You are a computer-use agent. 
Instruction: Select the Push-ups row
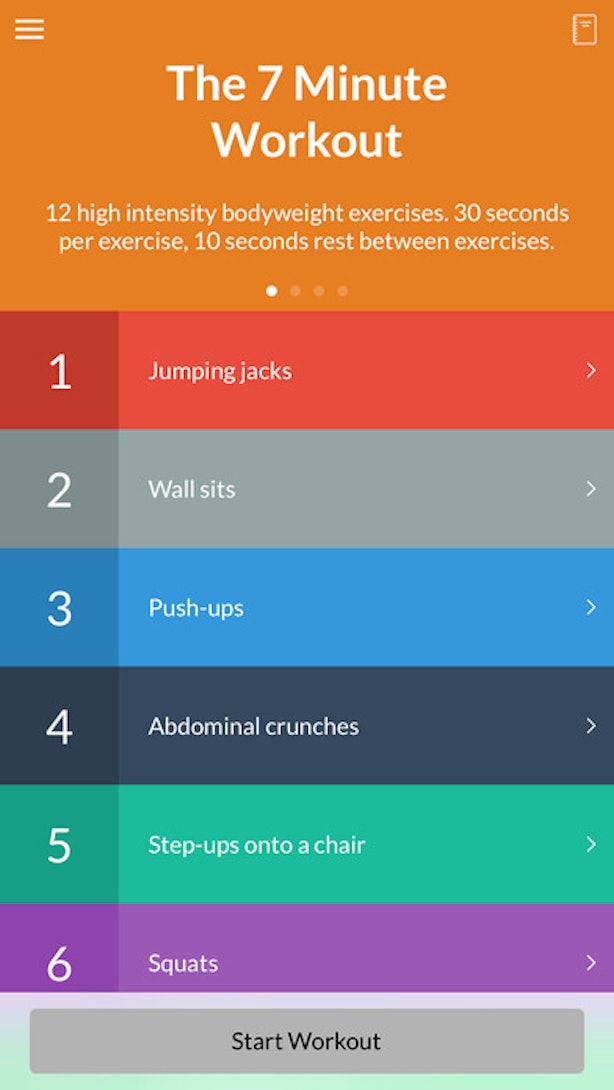coord(307,608)
